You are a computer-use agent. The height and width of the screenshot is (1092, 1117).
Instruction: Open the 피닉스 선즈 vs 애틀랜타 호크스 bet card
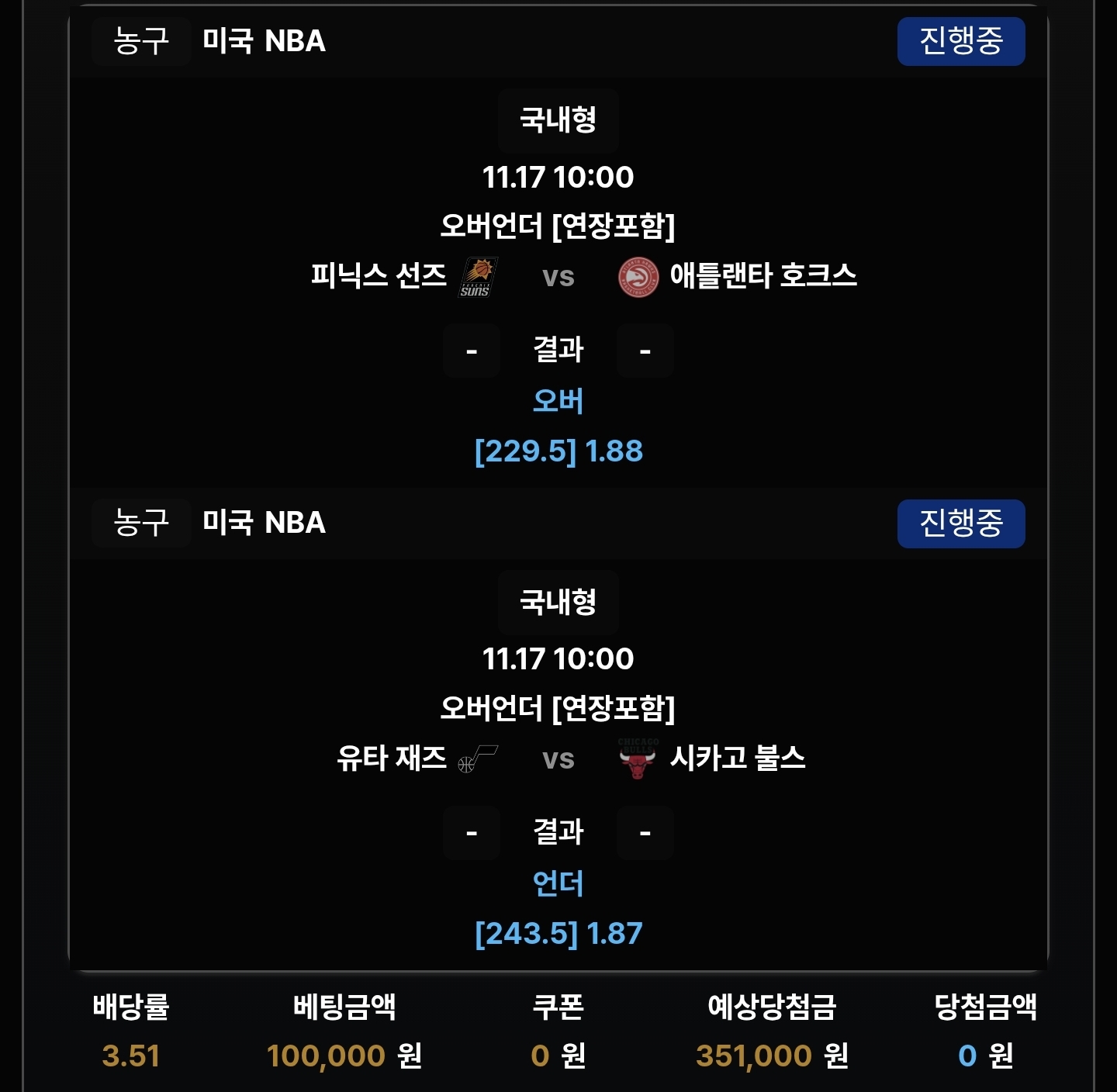(x=558, y=276)
